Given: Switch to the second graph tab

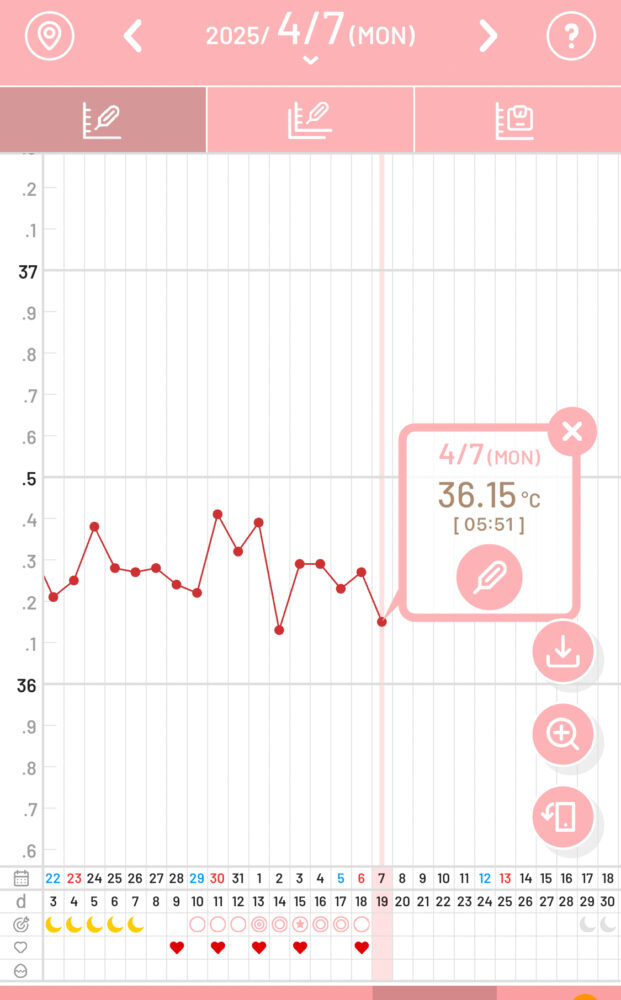Looking at the screenshot, I should 310,120.
